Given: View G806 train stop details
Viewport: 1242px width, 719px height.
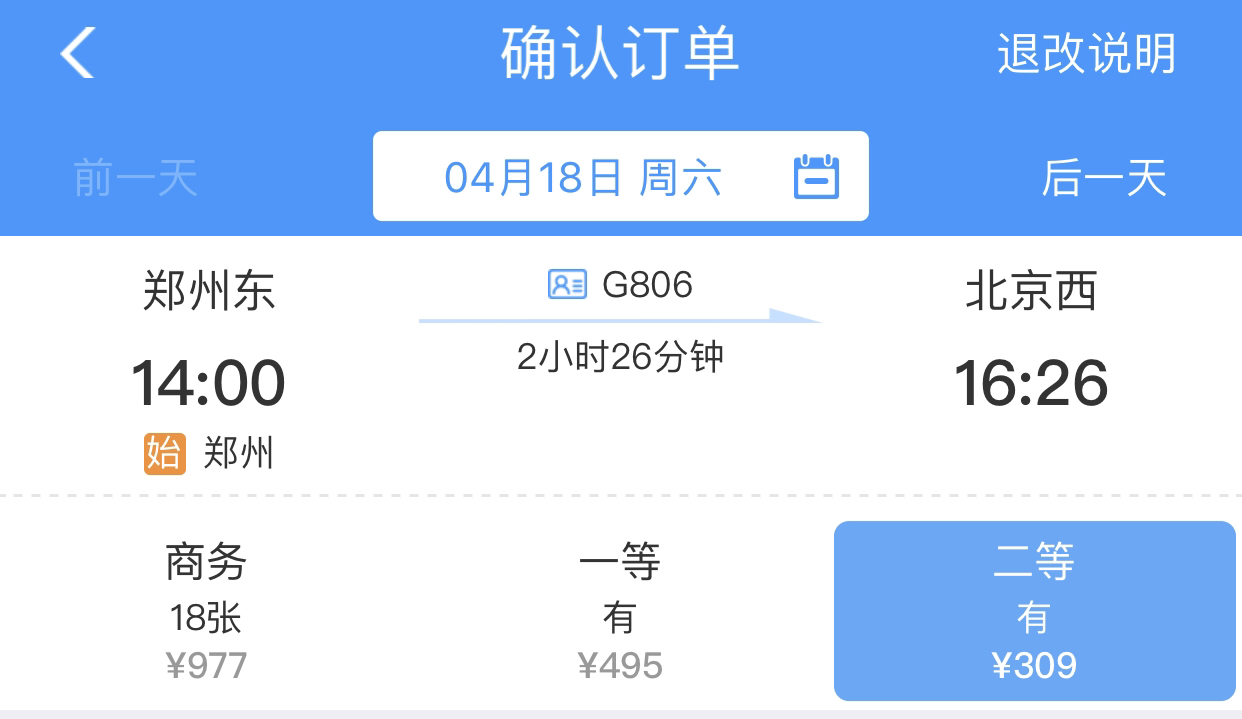Looking at the screenshot, I should [620, 286].
